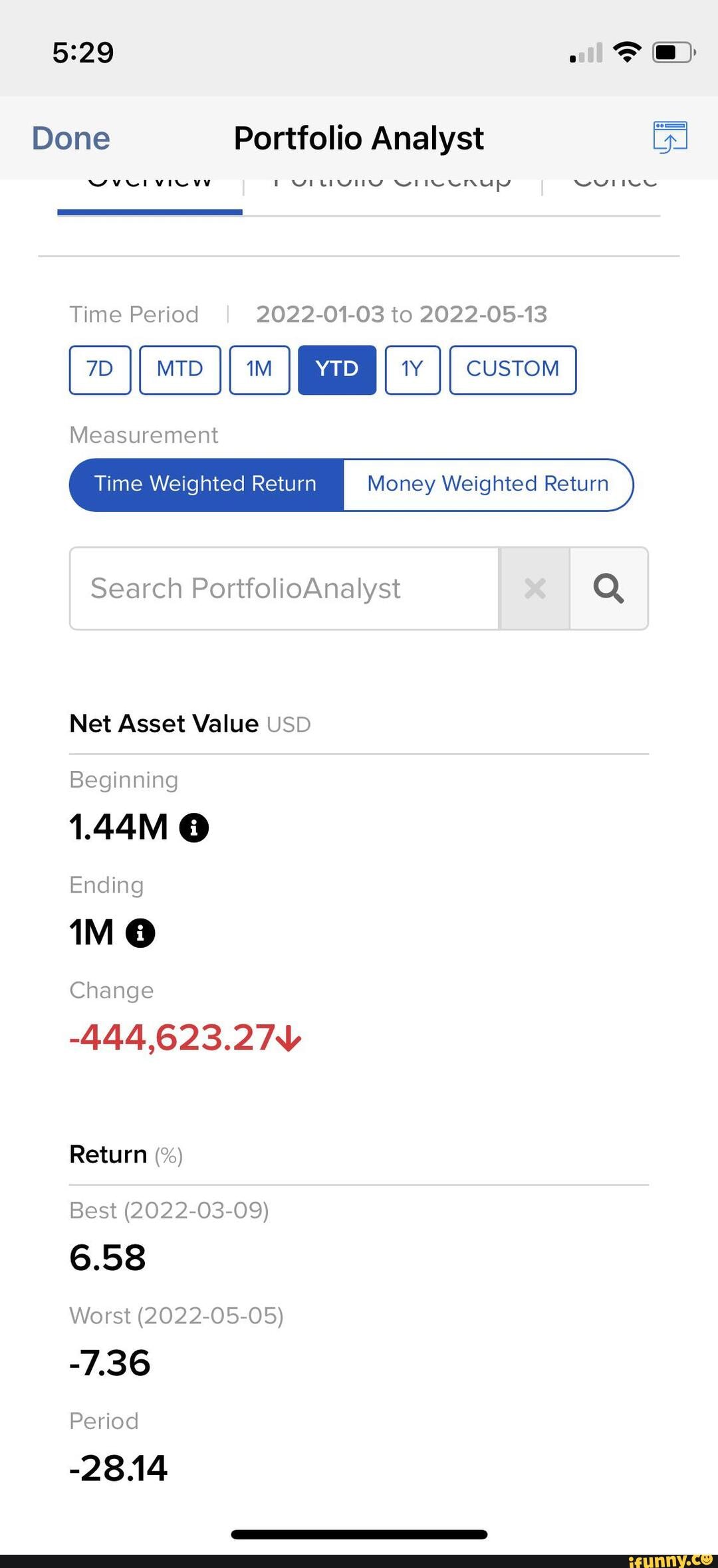Screen dimensions: 718x1568
Task: Switch measurement to Money Weighted Return
Action: pos(487,484)
